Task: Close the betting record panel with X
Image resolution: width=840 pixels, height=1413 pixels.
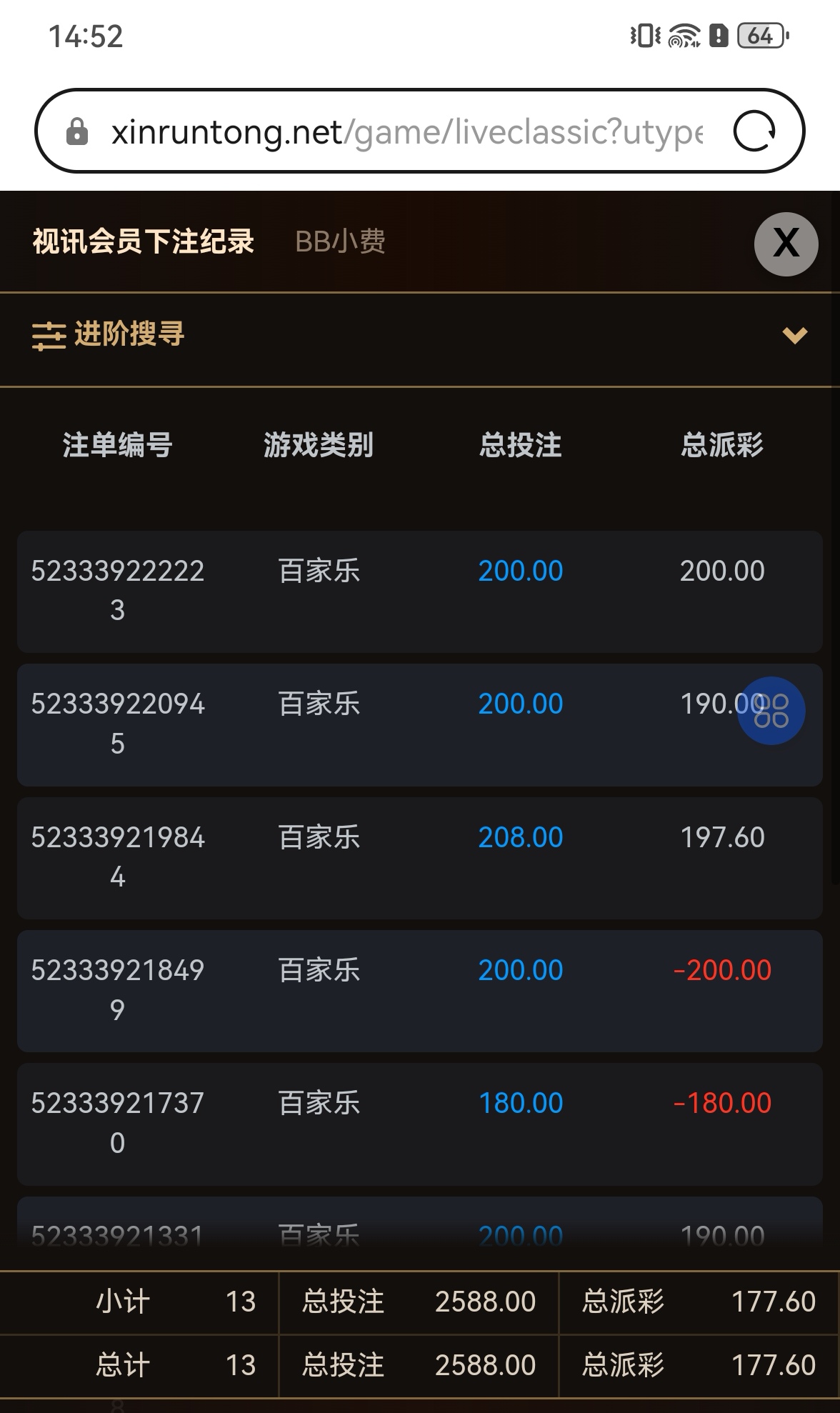Action: tap(784, 243)
